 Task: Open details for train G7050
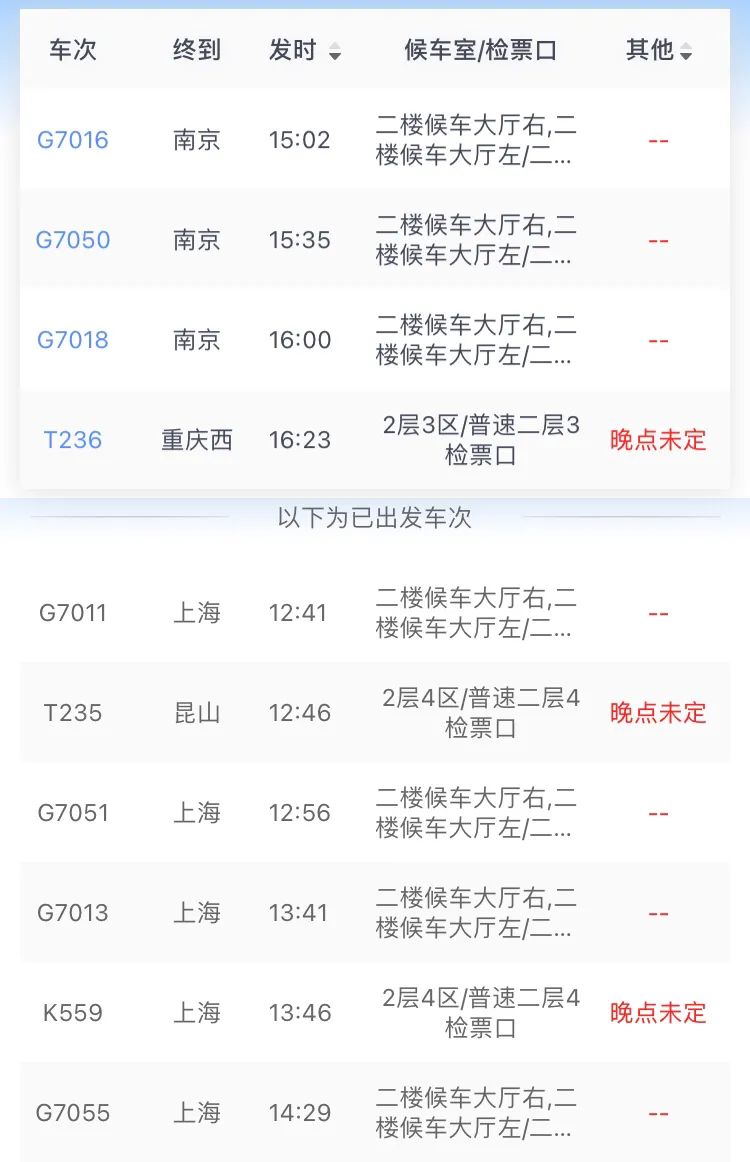[x=72, y=240]
